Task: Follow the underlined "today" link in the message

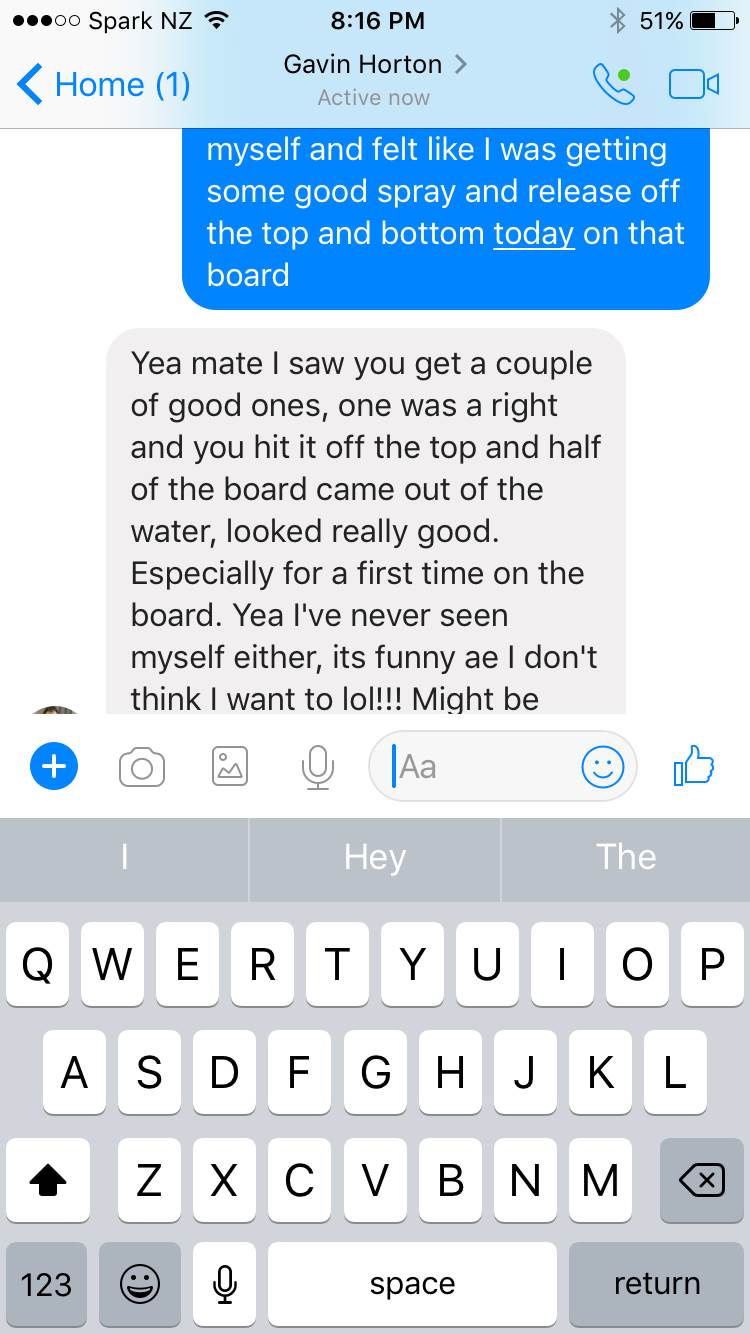Action: click(x=534, y=234)
